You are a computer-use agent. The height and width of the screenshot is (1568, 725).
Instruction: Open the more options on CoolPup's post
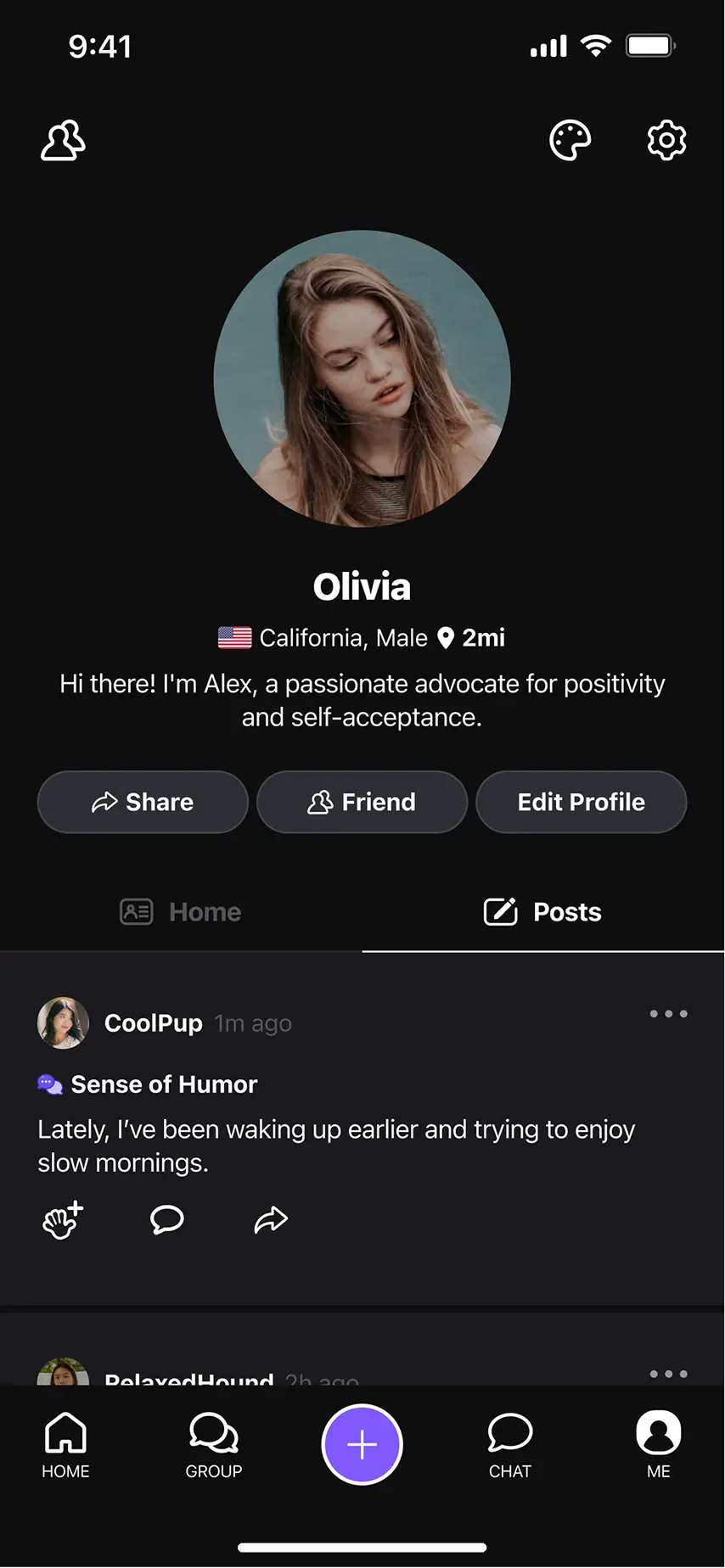(x=668, y=1014)
